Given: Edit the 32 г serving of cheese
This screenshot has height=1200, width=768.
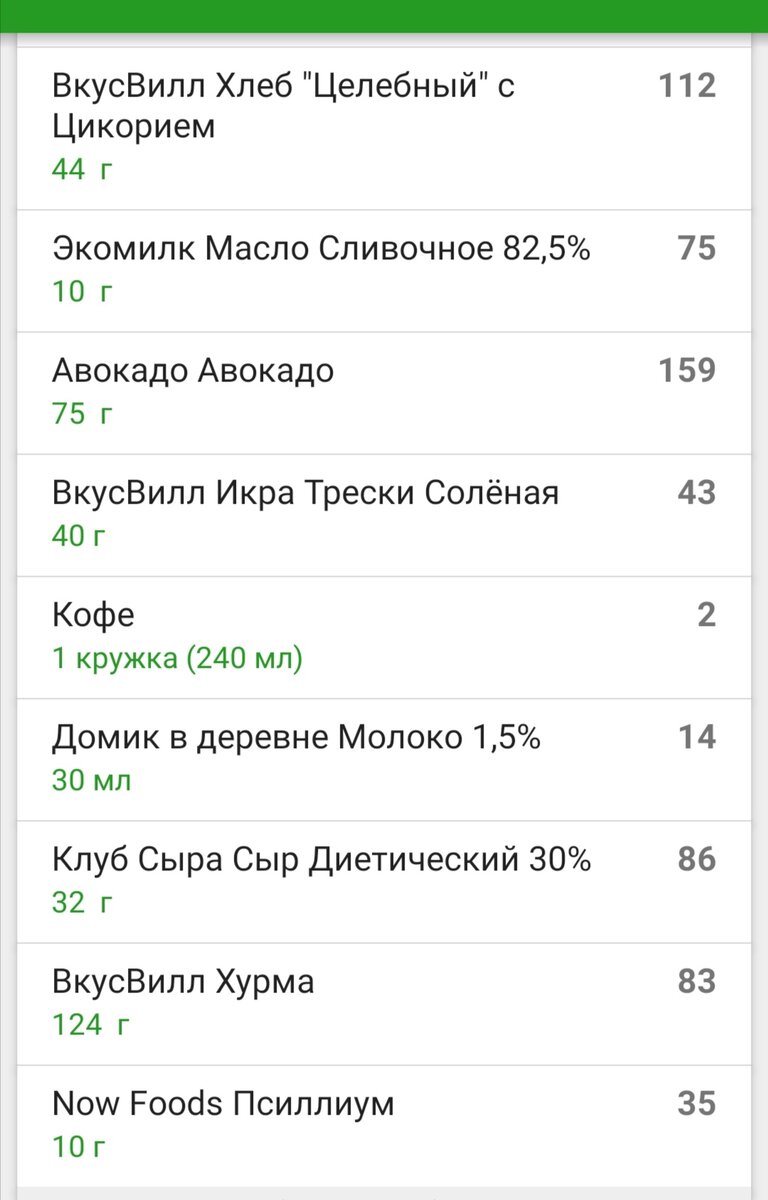Looking at the screenshot, I should coord(80,902).
